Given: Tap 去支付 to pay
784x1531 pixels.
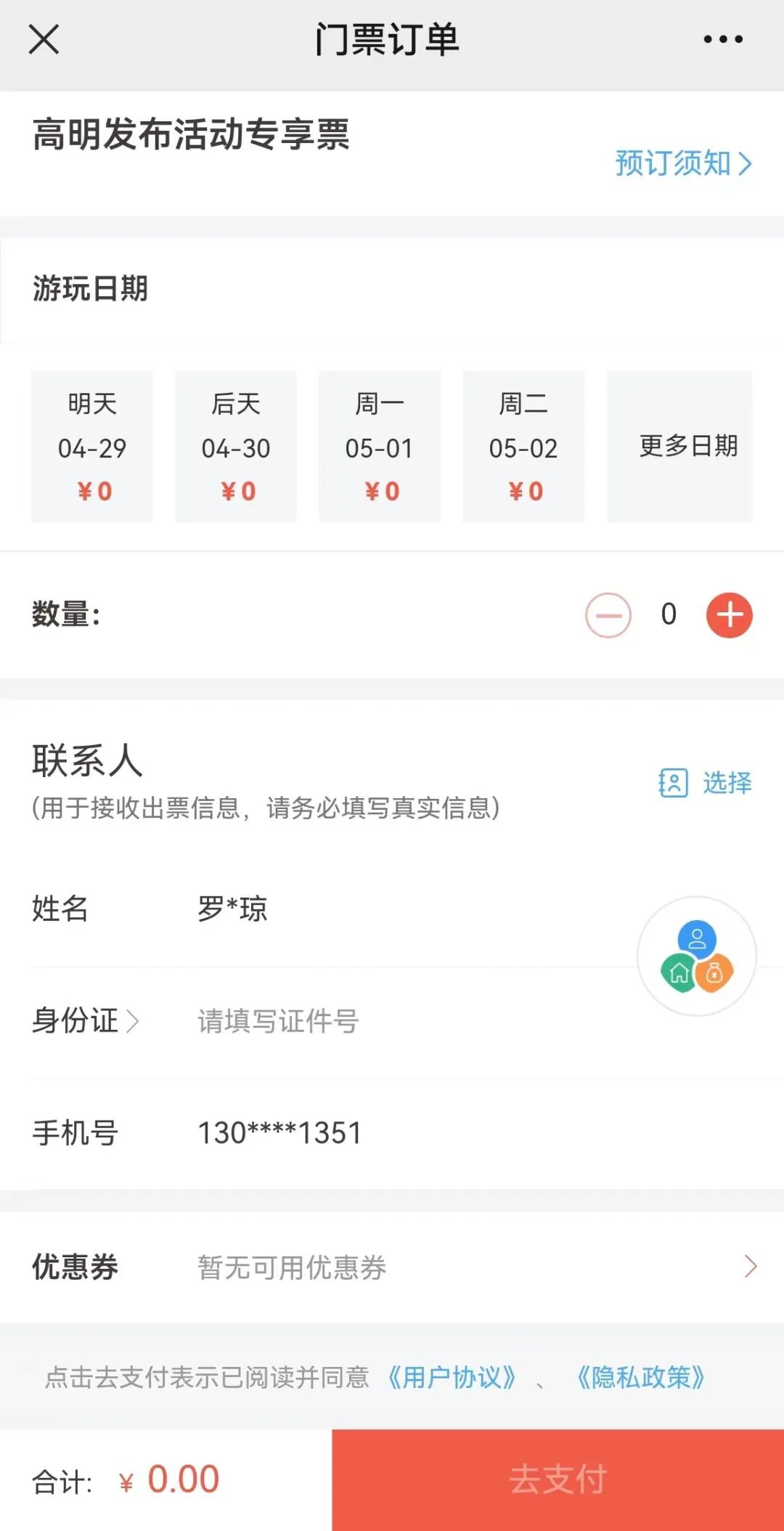Looking at the screenshot, I should tap(558, 1480).
